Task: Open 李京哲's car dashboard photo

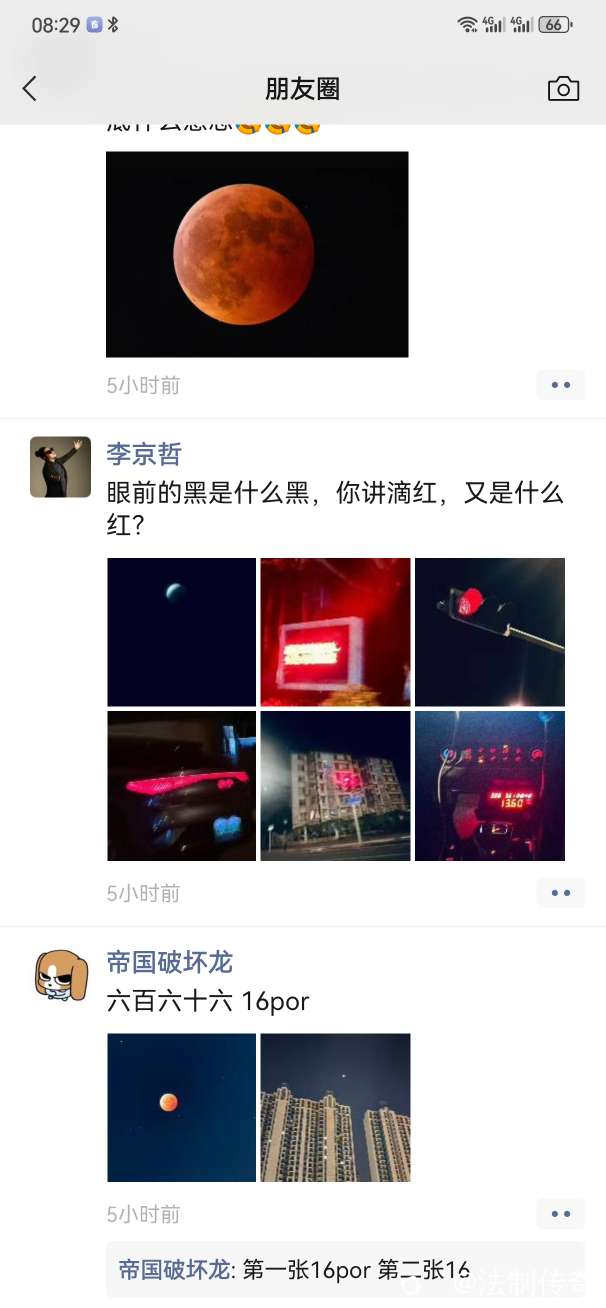Action: 489,786
